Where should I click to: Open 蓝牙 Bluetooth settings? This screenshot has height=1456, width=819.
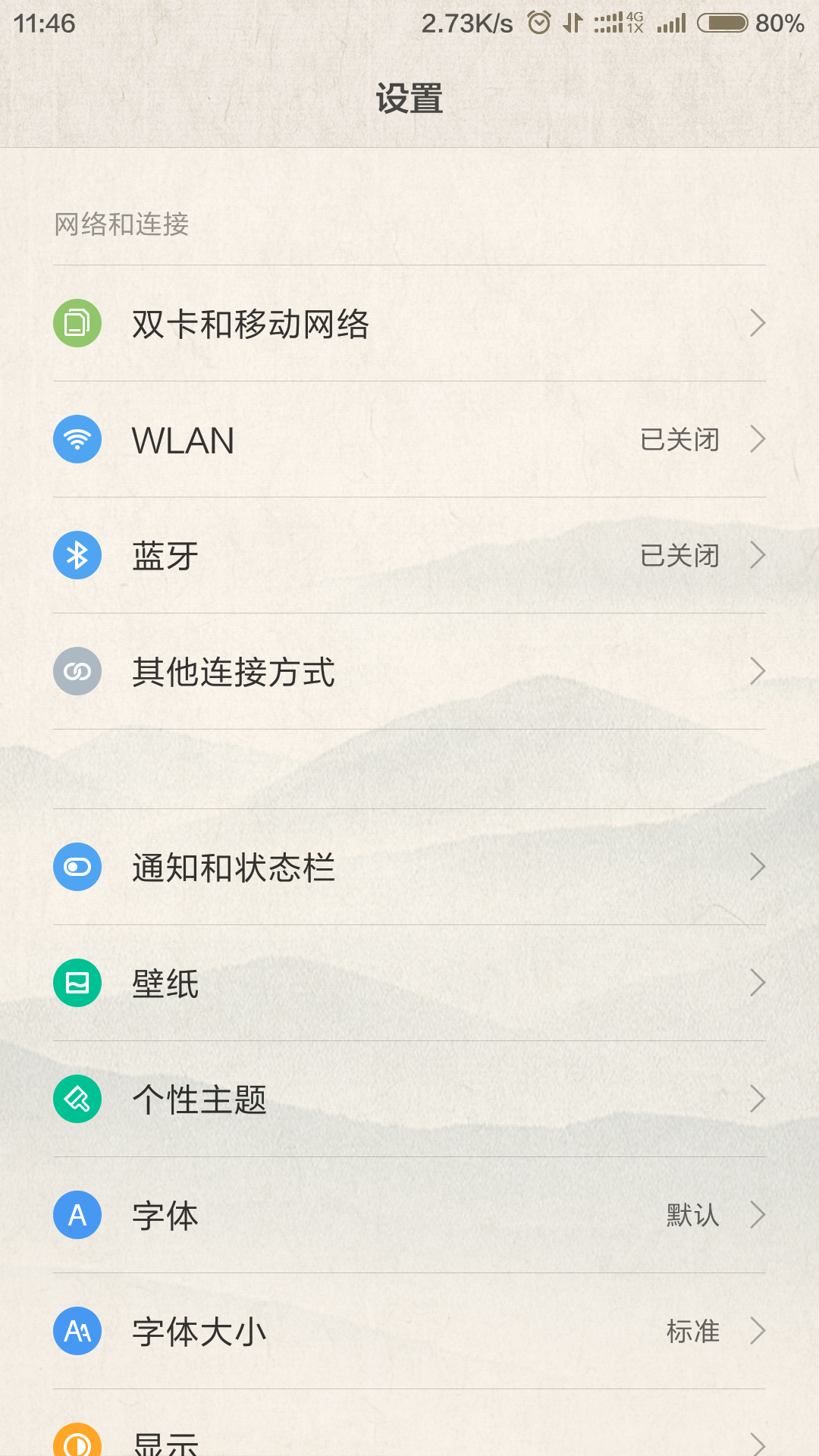(409, 556)
